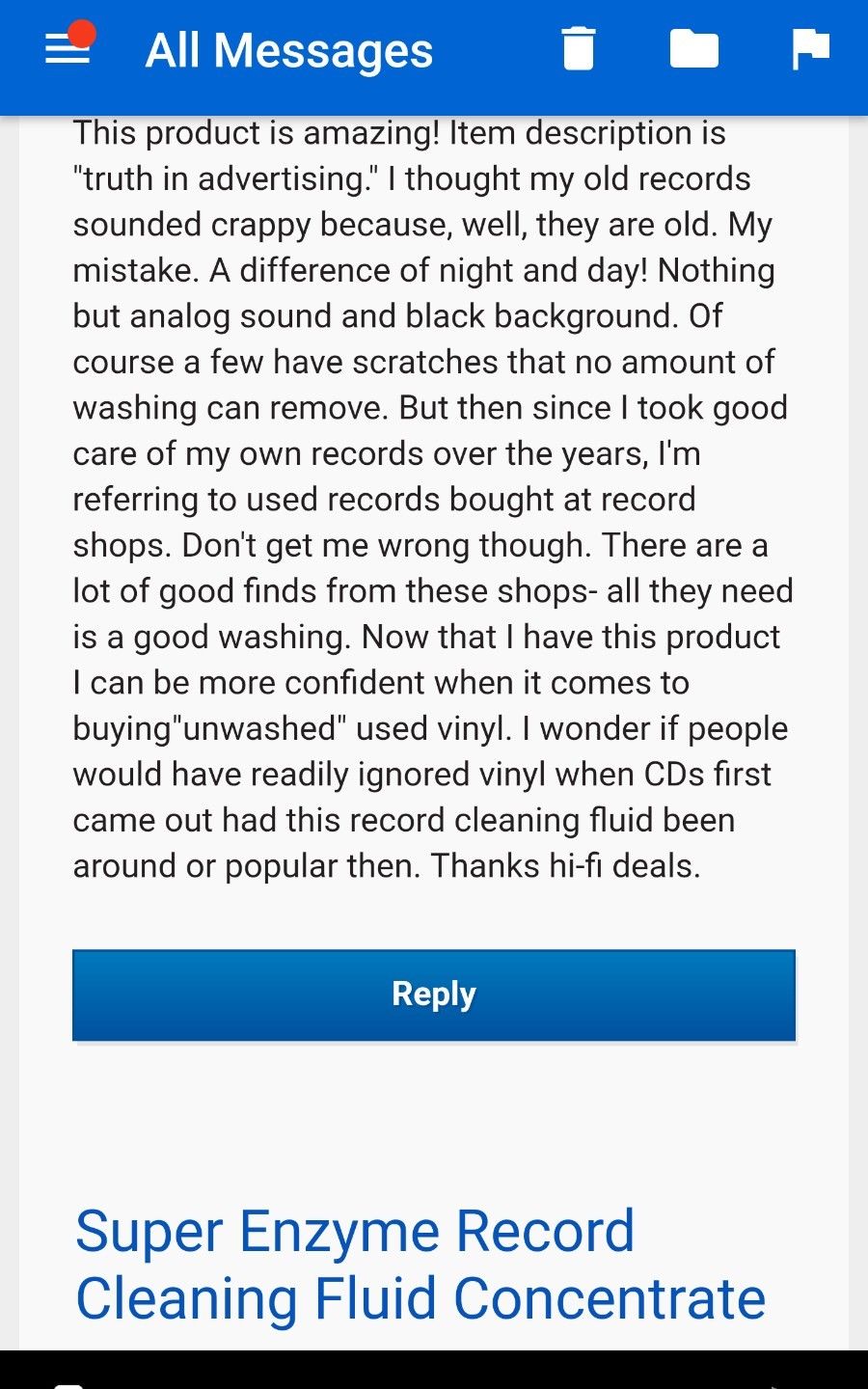Tap the Reply button
This screenshot has width=868, height=1389.
coord(434,994)
